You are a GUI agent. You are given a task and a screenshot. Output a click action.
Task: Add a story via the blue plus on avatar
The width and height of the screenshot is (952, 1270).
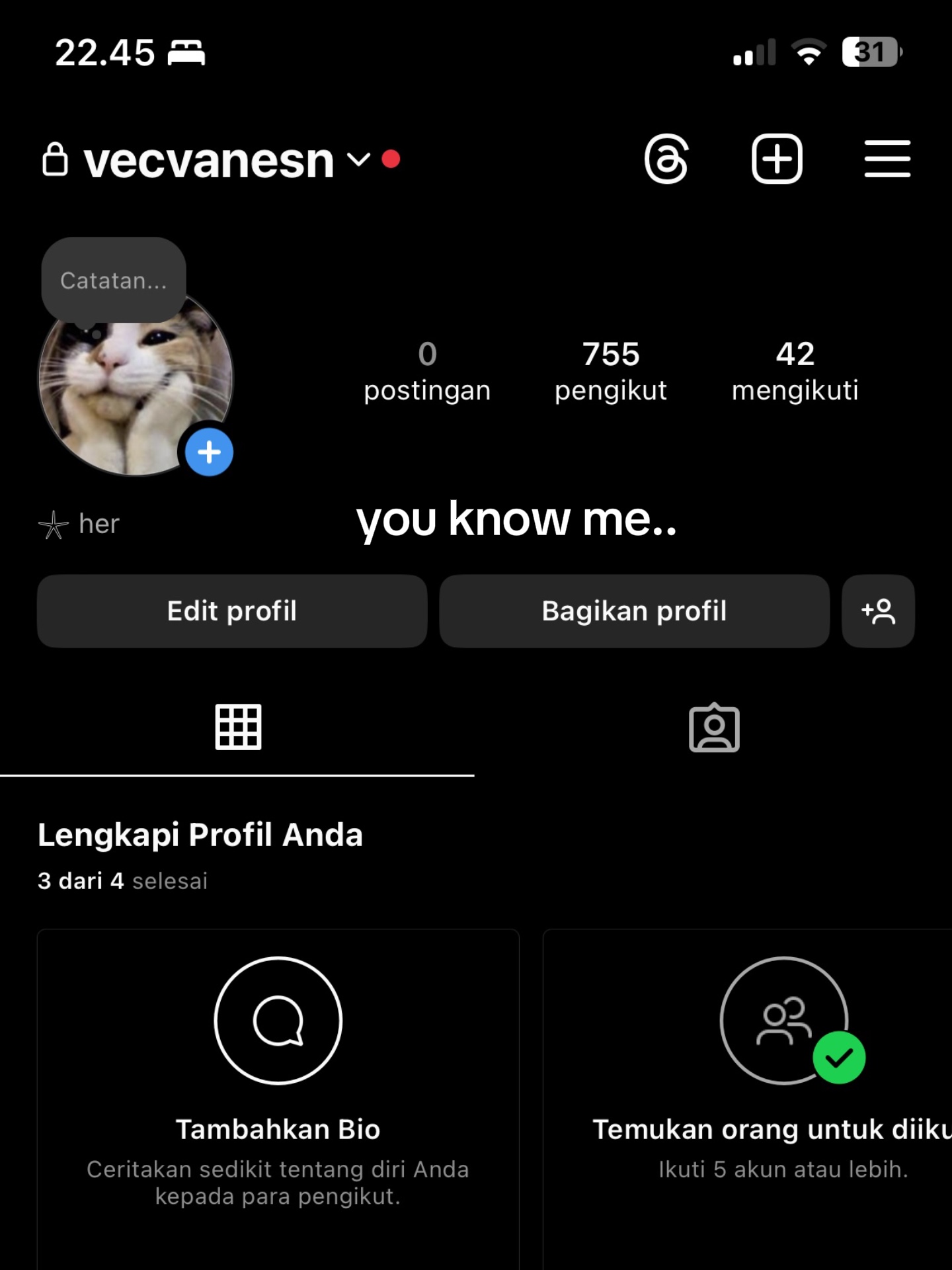[210, 452]
